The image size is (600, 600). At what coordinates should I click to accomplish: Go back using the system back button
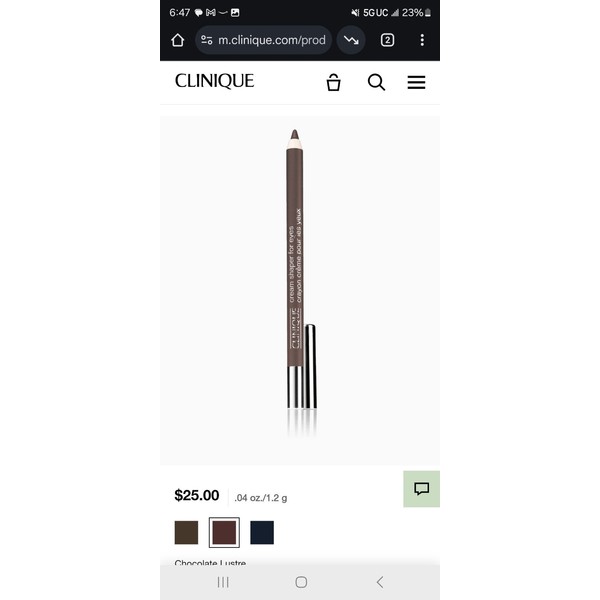[380, 582]
